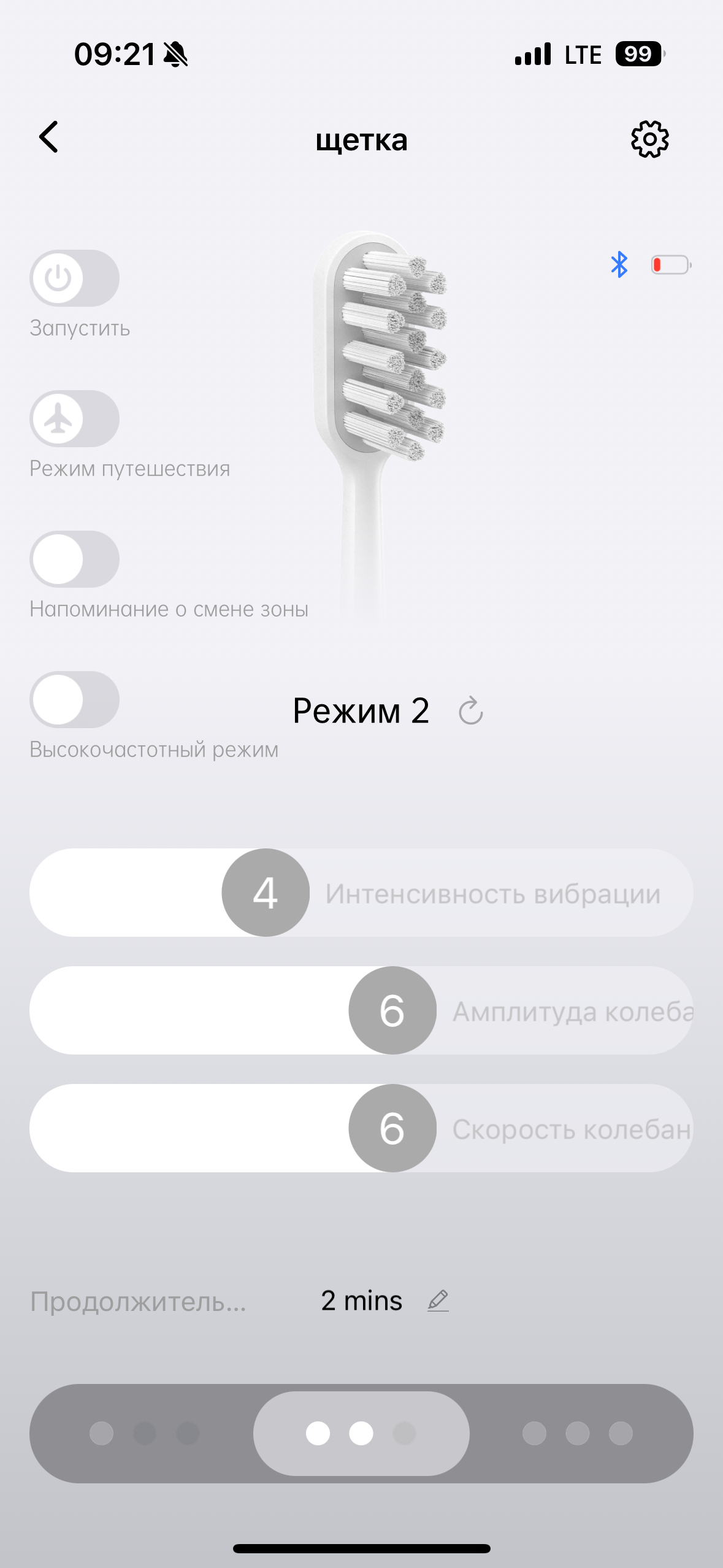Edit the 2 mins duration with the pencil
The height and width of the screenshot is (1568, 723).
tap(438, 1301)
